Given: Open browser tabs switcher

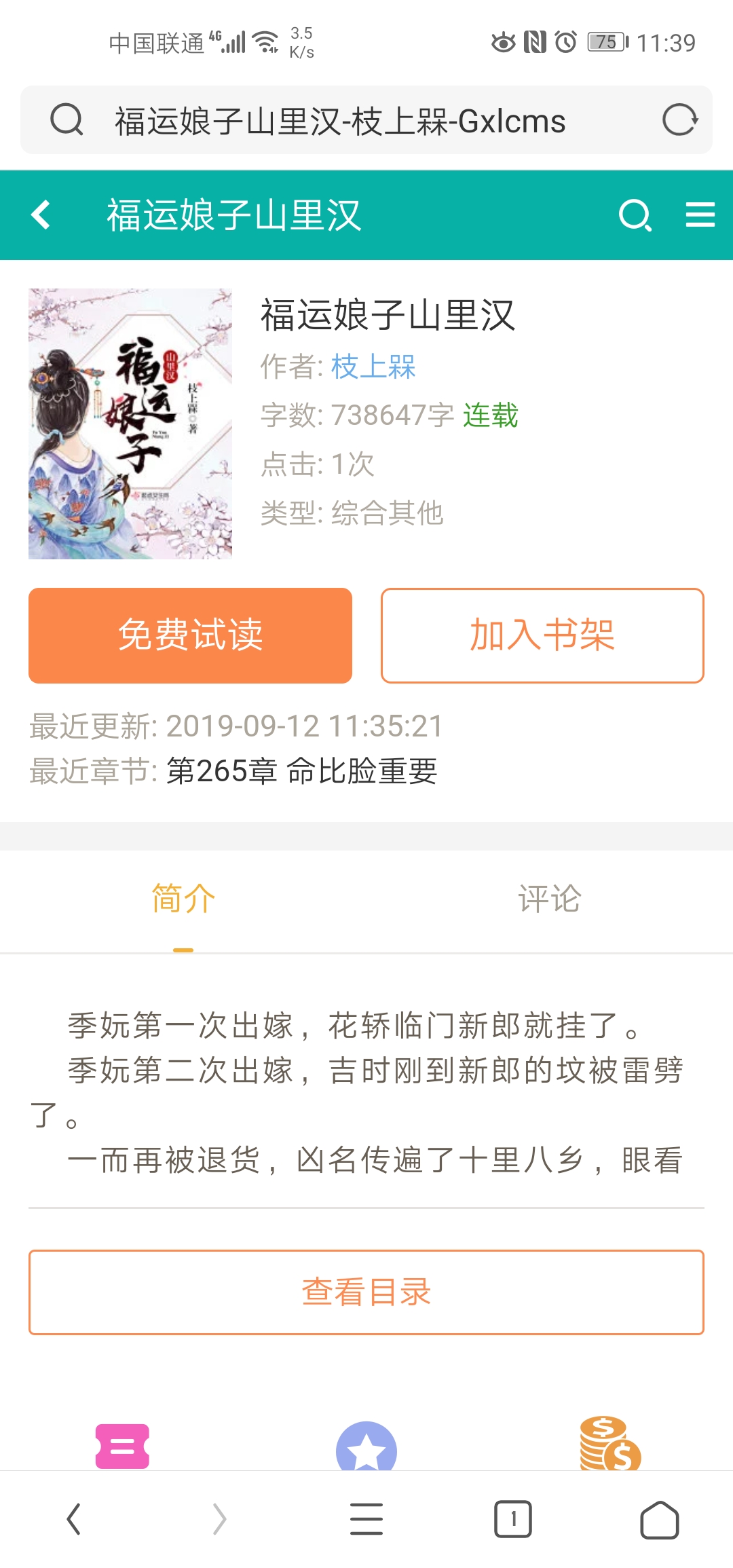Looking at the screenshot, I should coord(512,1519).
